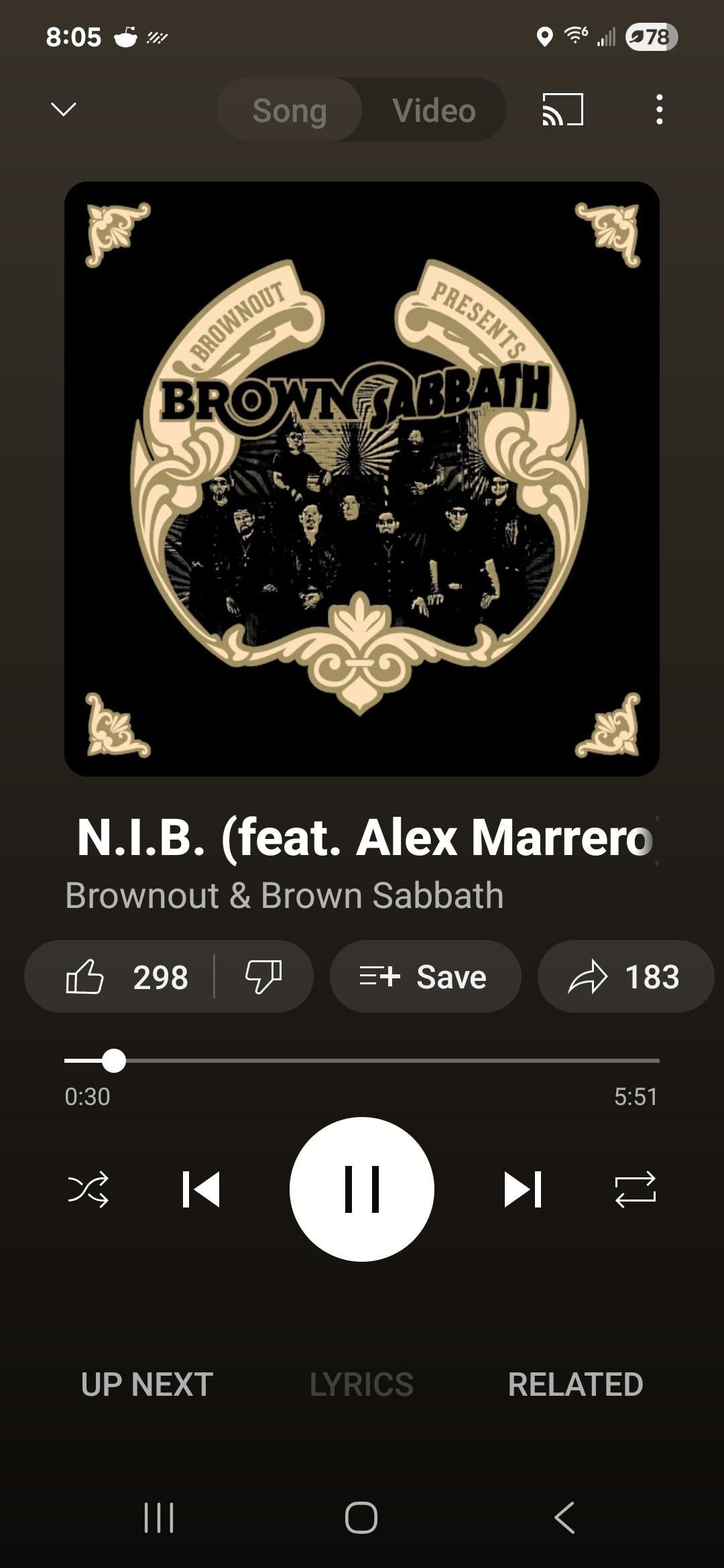Open the three-dot overflow menu
Screen dimensions: 724x1568
pos(659,109)
